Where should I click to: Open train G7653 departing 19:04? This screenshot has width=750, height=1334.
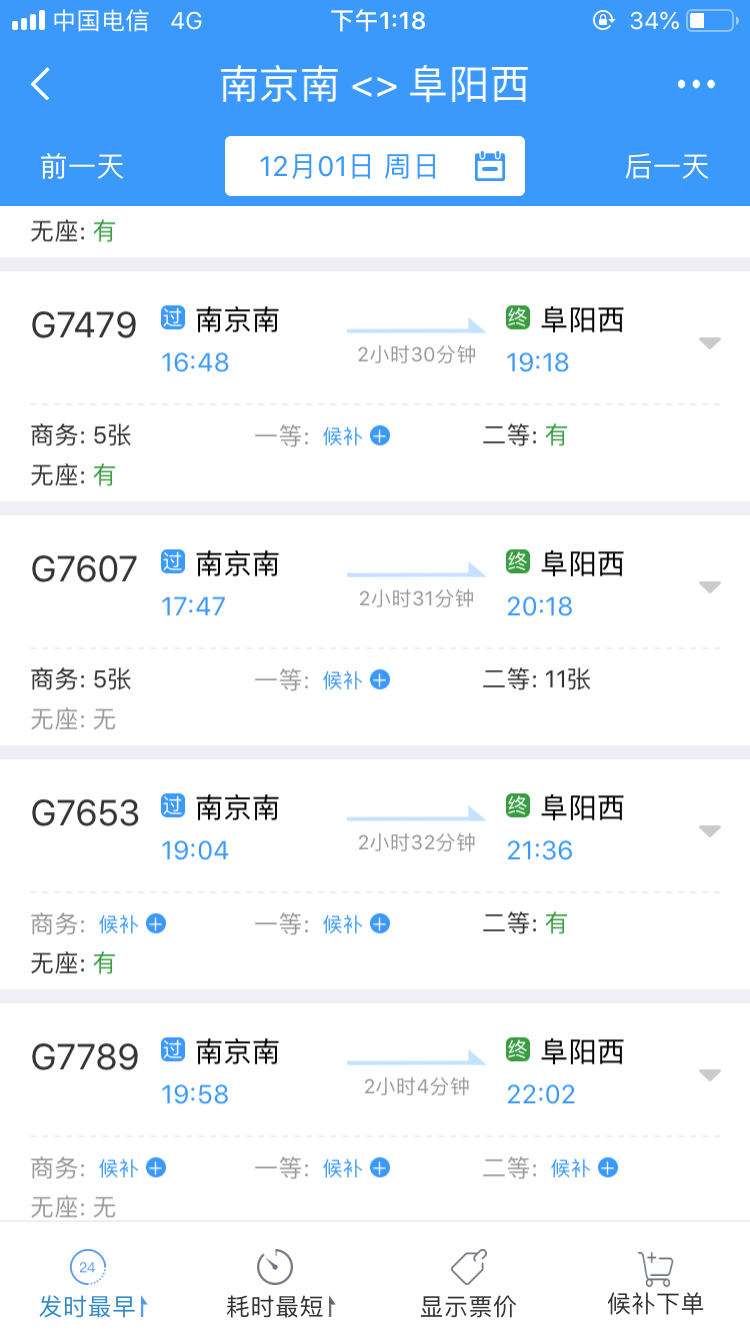[x=375, y=874]
